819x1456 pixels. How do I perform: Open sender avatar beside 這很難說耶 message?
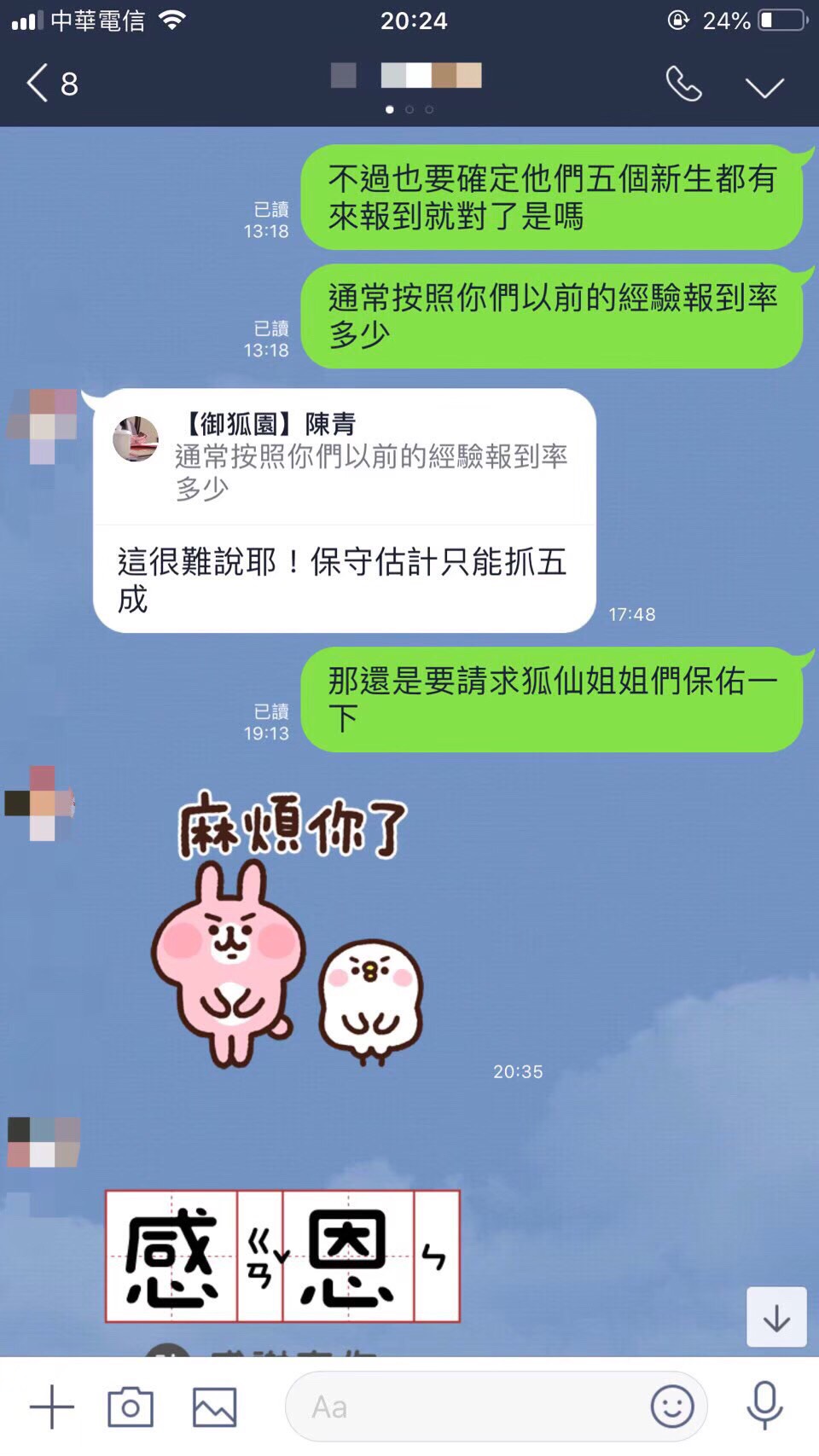coord(44,426)
